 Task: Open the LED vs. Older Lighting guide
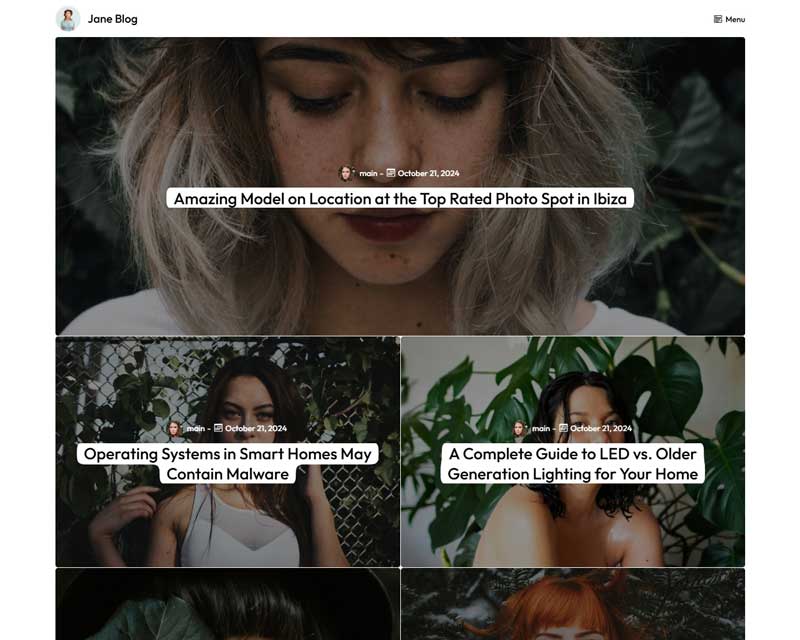click(x=572, y=464)
